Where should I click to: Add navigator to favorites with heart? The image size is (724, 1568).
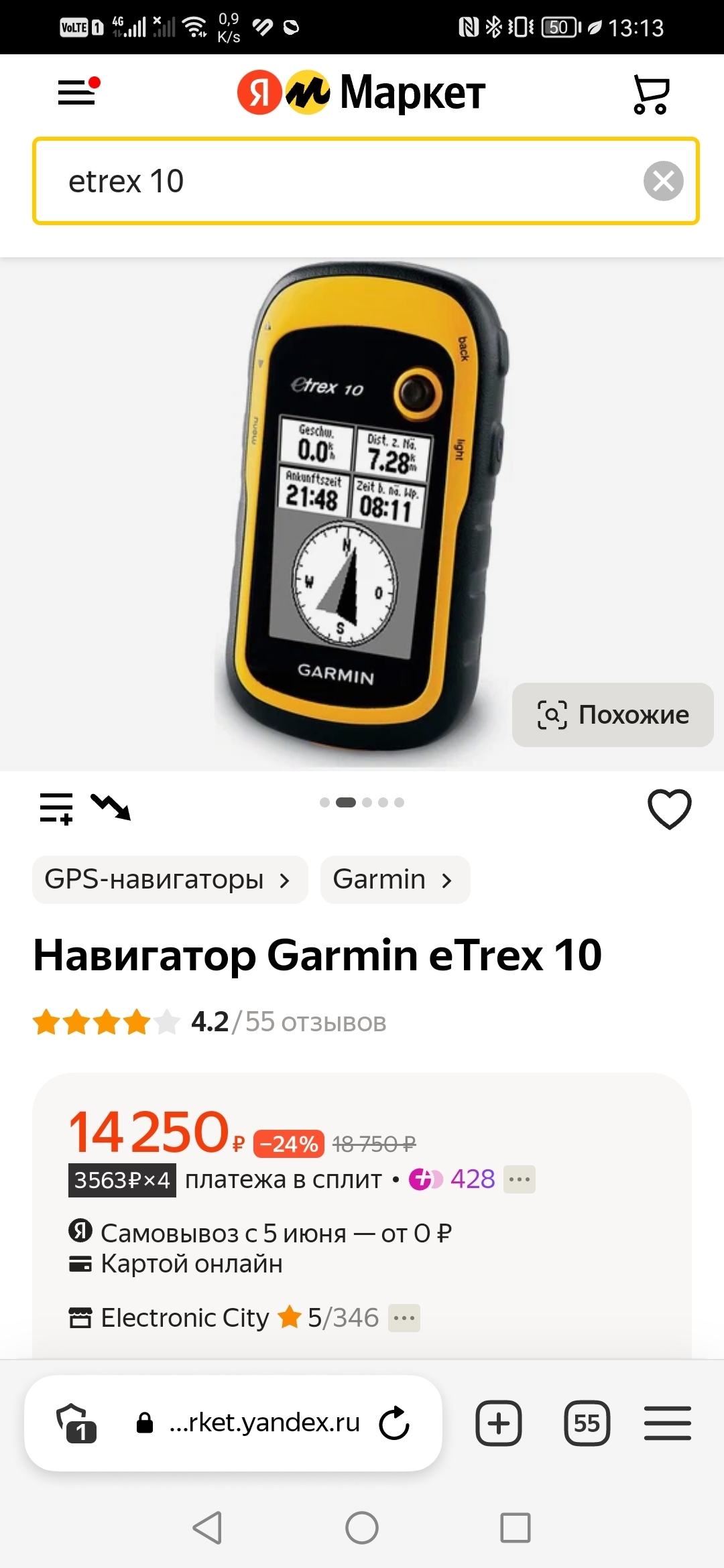coord(669,809)
